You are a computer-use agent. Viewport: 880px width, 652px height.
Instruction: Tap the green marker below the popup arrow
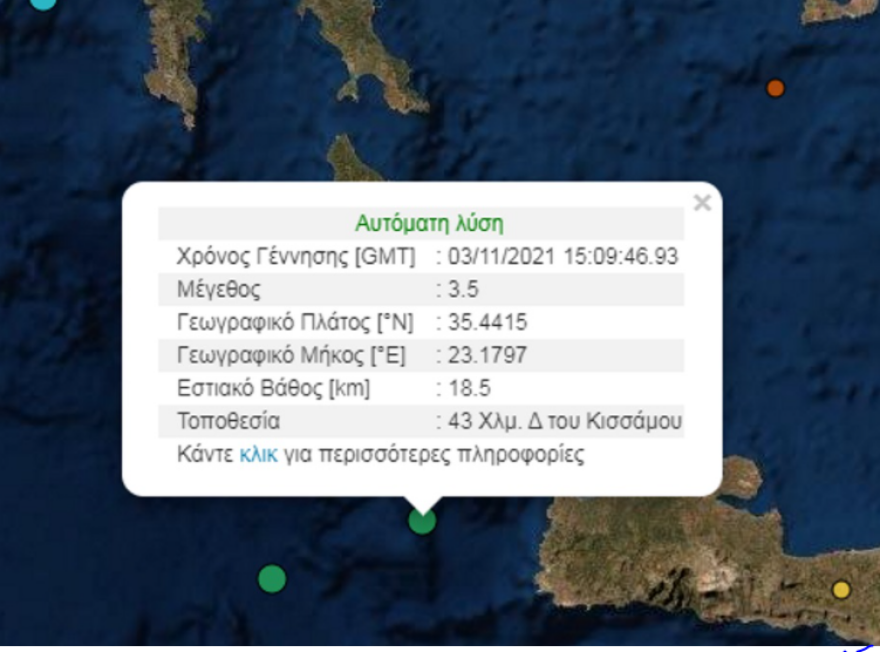(x=422, y=521)
